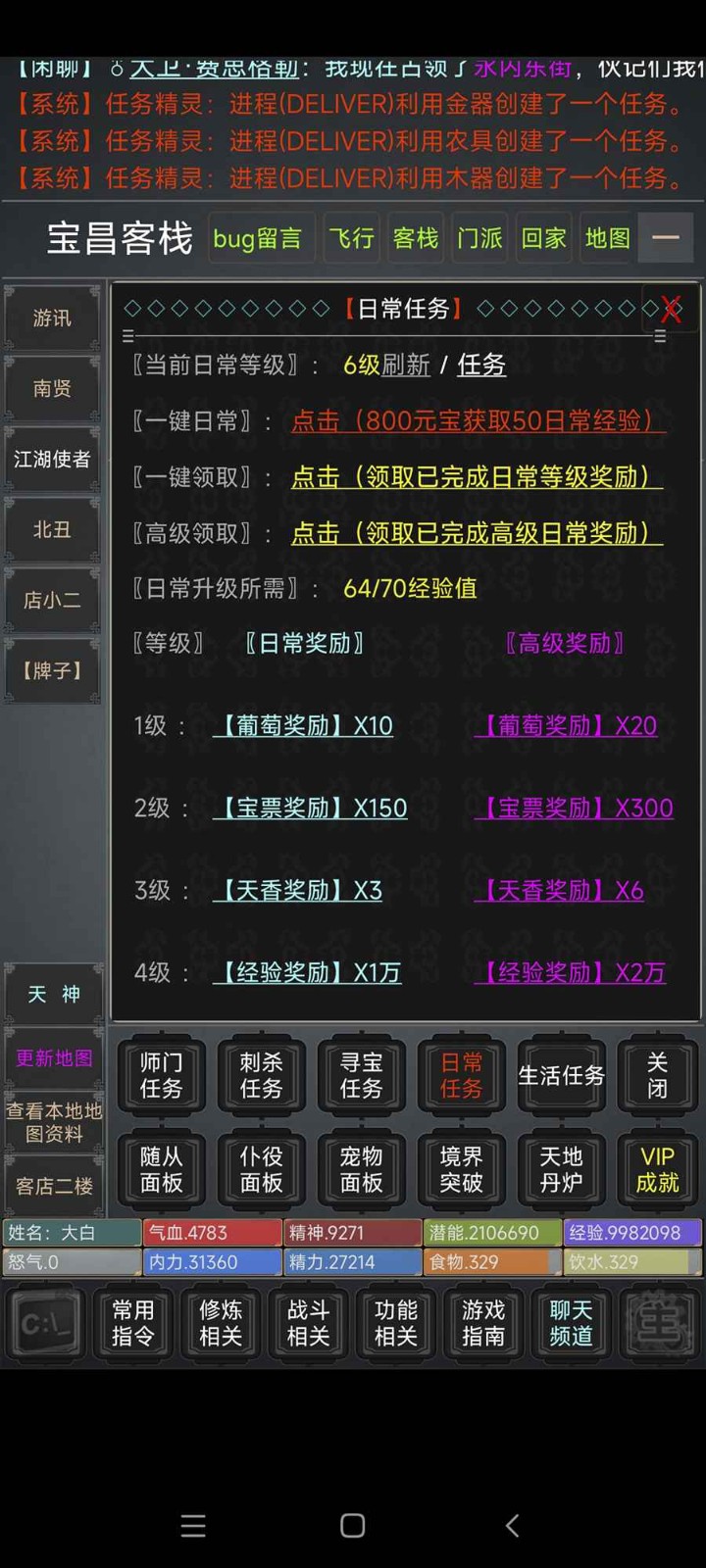Select 【宝票奖励】X300 advanced reward
Image resolution: width=706 pixels, height=1568 pixels.
click(575, 808)
